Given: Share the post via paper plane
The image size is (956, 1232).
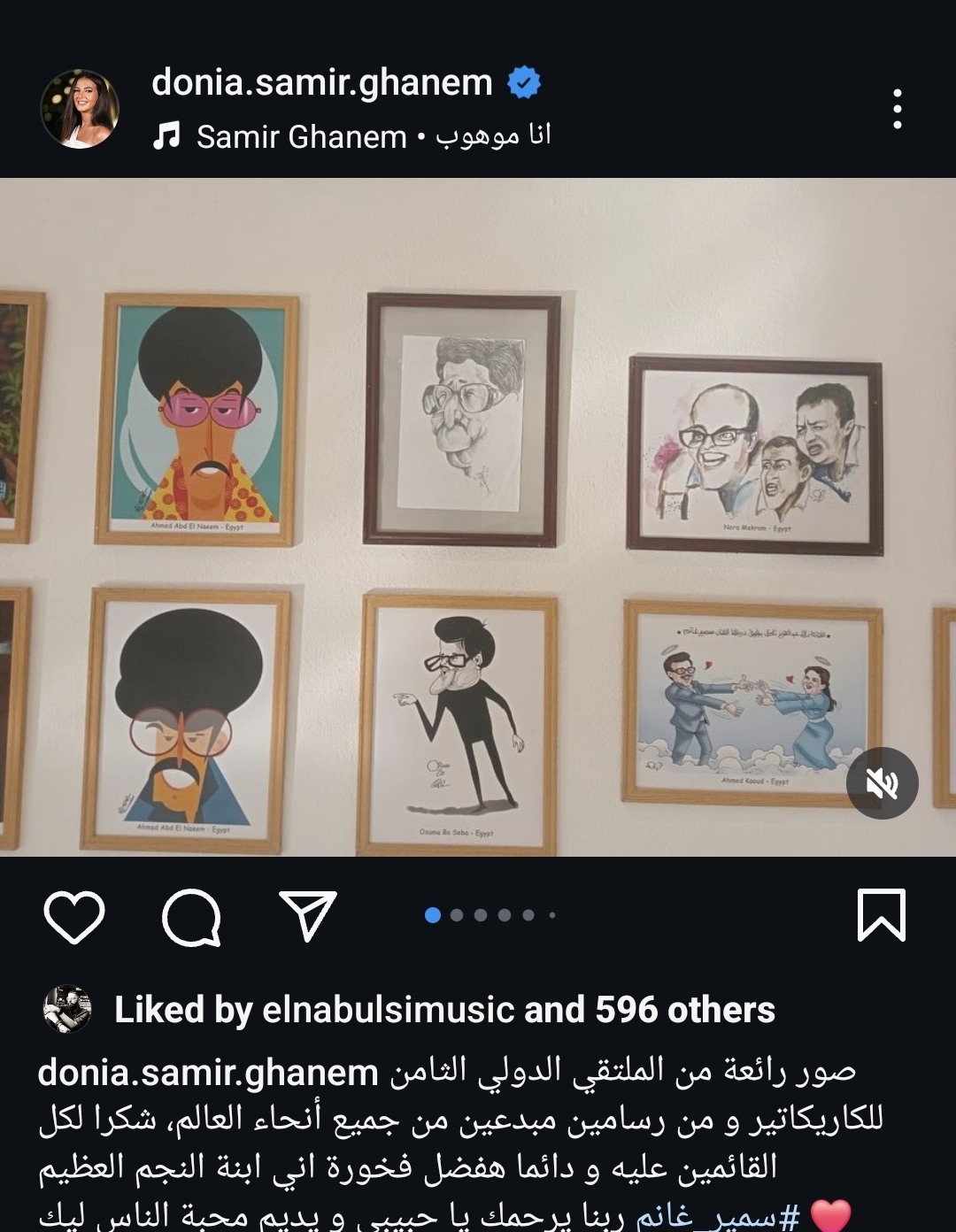Looking at the screenshot, I should coord(308,916).
